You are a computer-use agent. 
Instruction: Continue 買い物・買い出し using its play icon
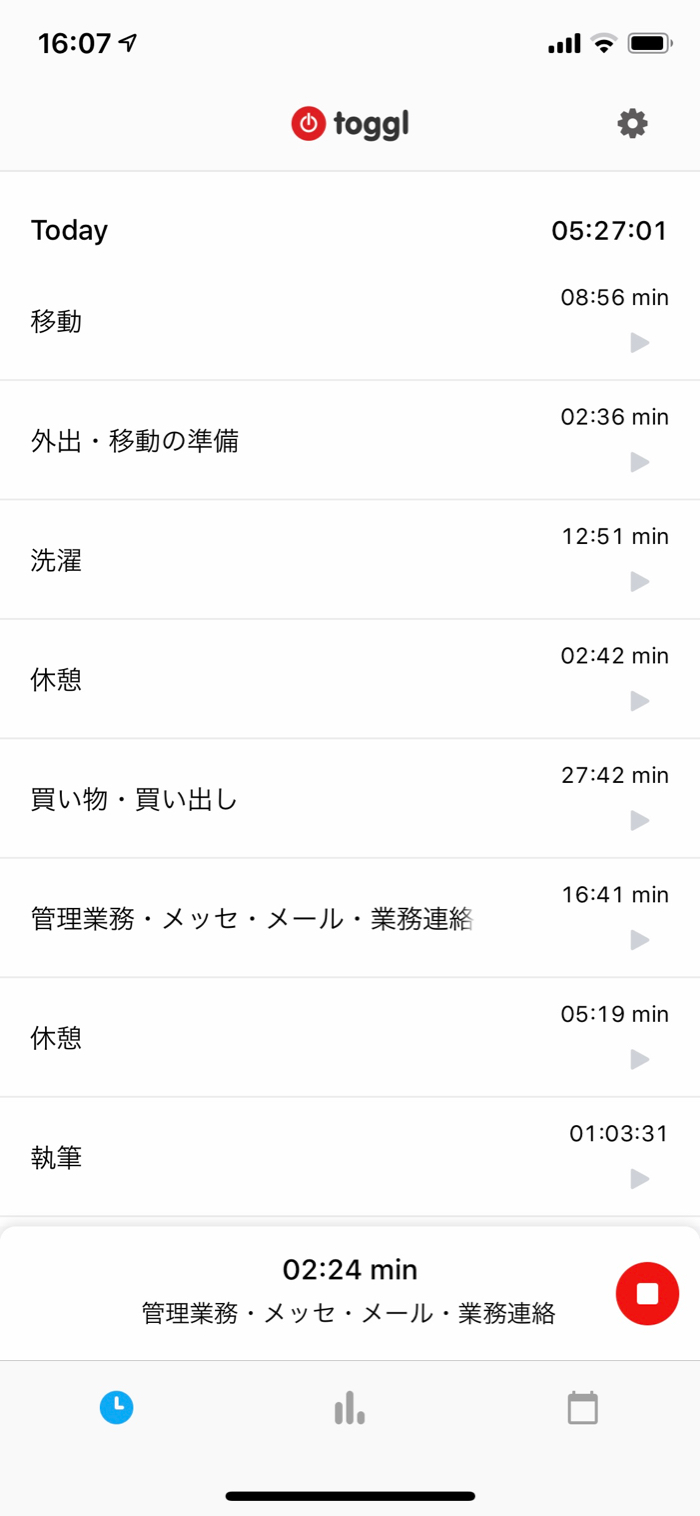640,821
